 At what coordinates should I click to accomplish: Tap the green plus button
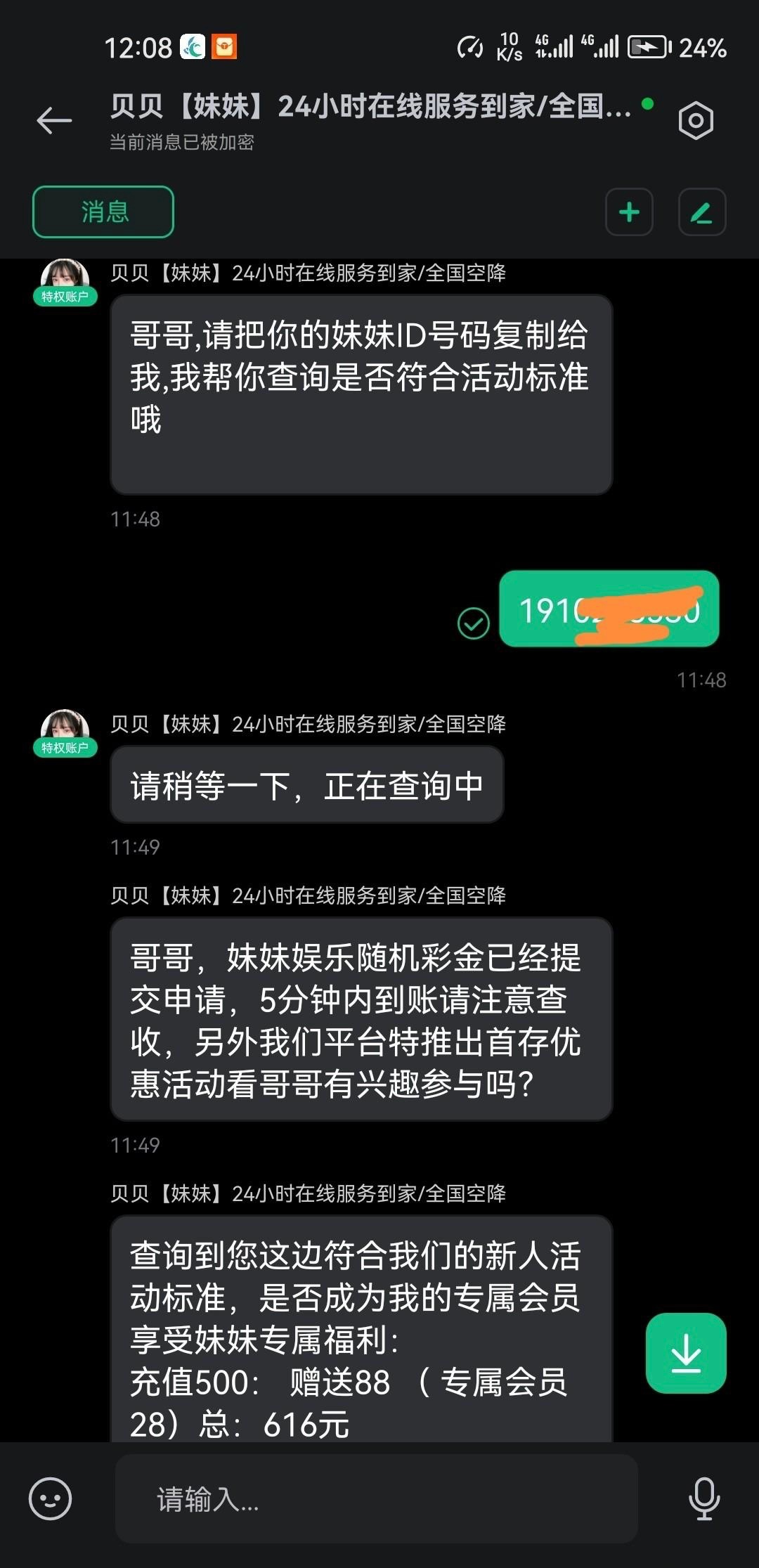[x=629, y=212]
